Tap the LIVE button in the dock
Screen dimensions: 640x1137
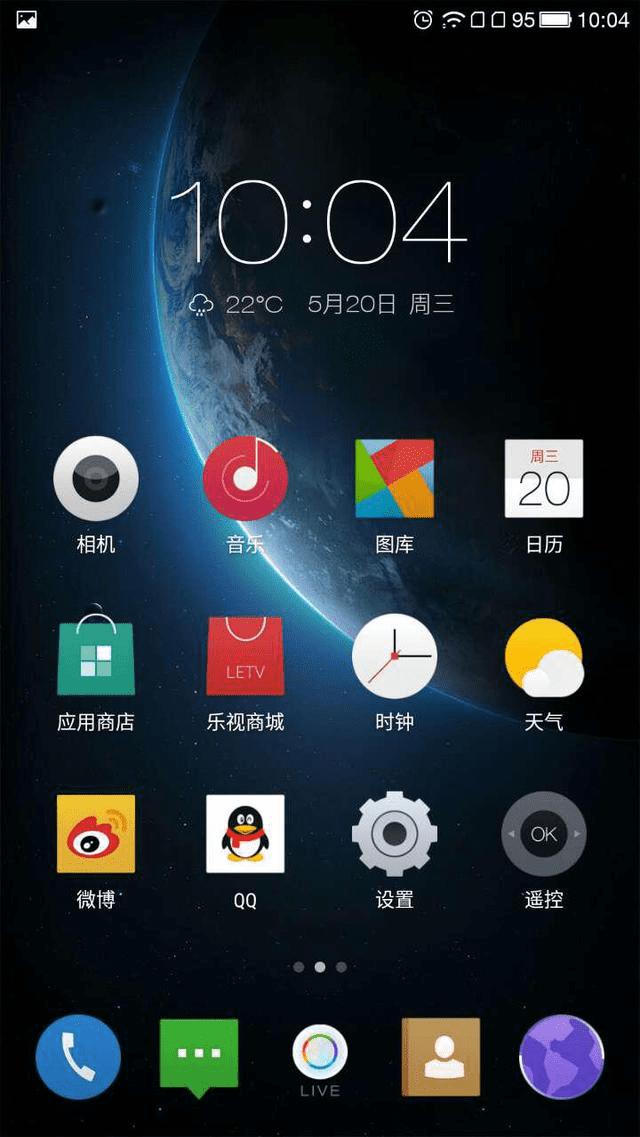coord(320,1058)
